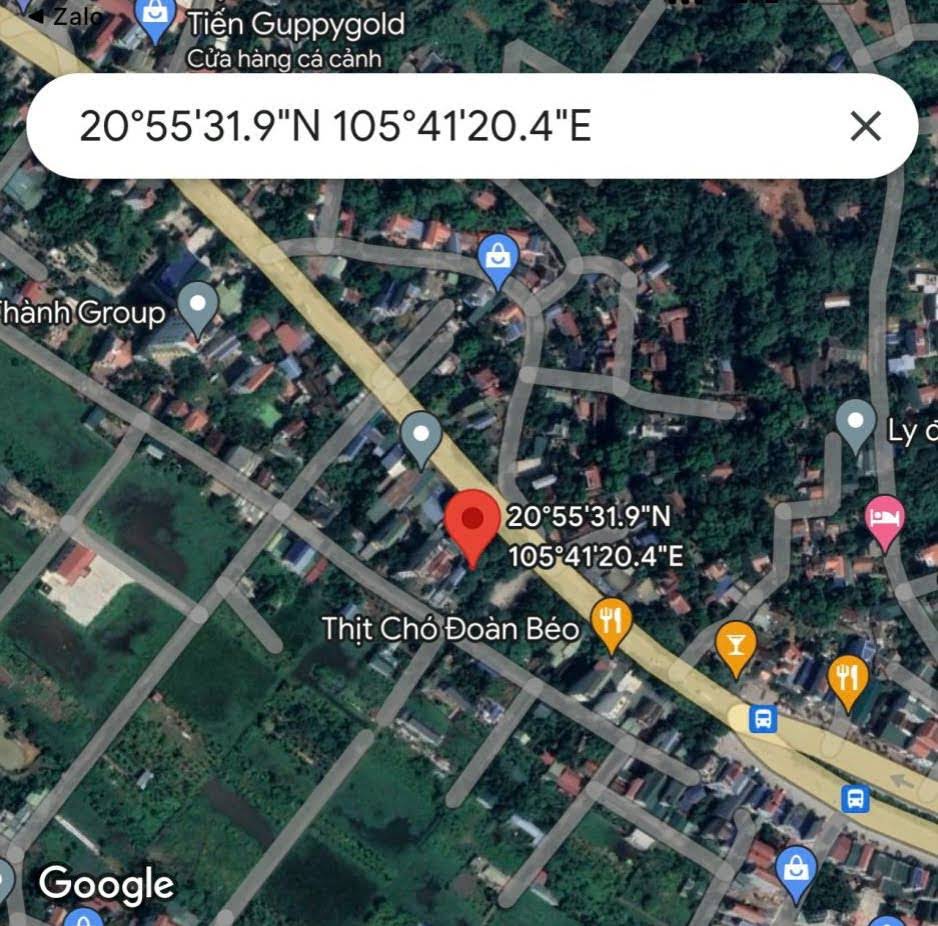
Task: Clear the coordinates in the search box
Action: point(865,126)
